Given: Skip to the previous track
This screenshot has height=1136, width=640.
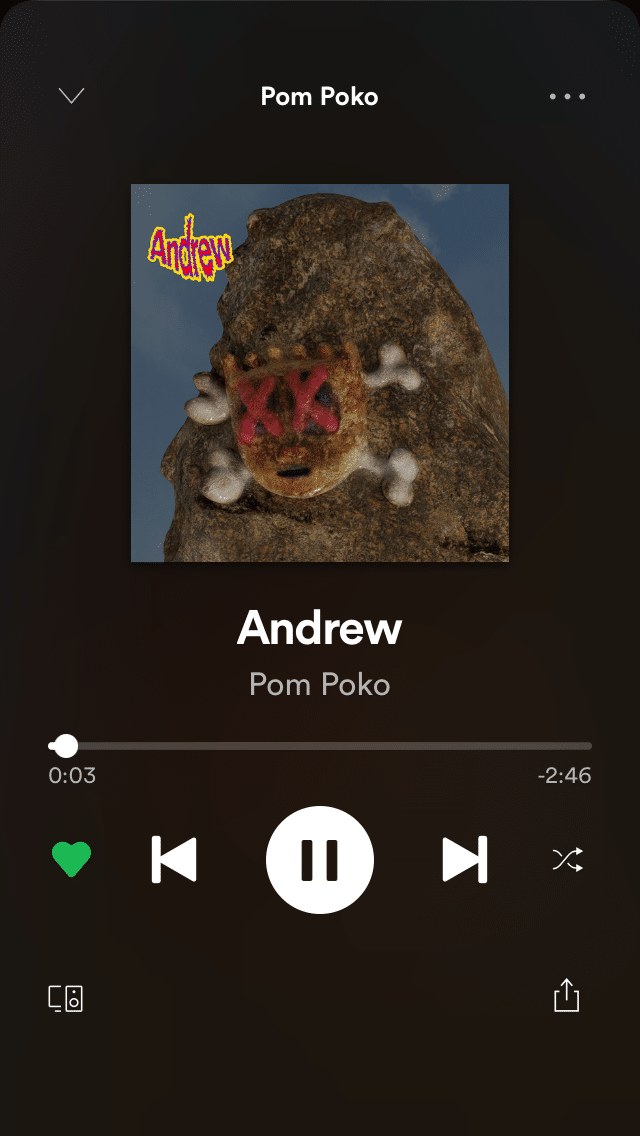Looking at the screenshot, I should coord(174,859).
